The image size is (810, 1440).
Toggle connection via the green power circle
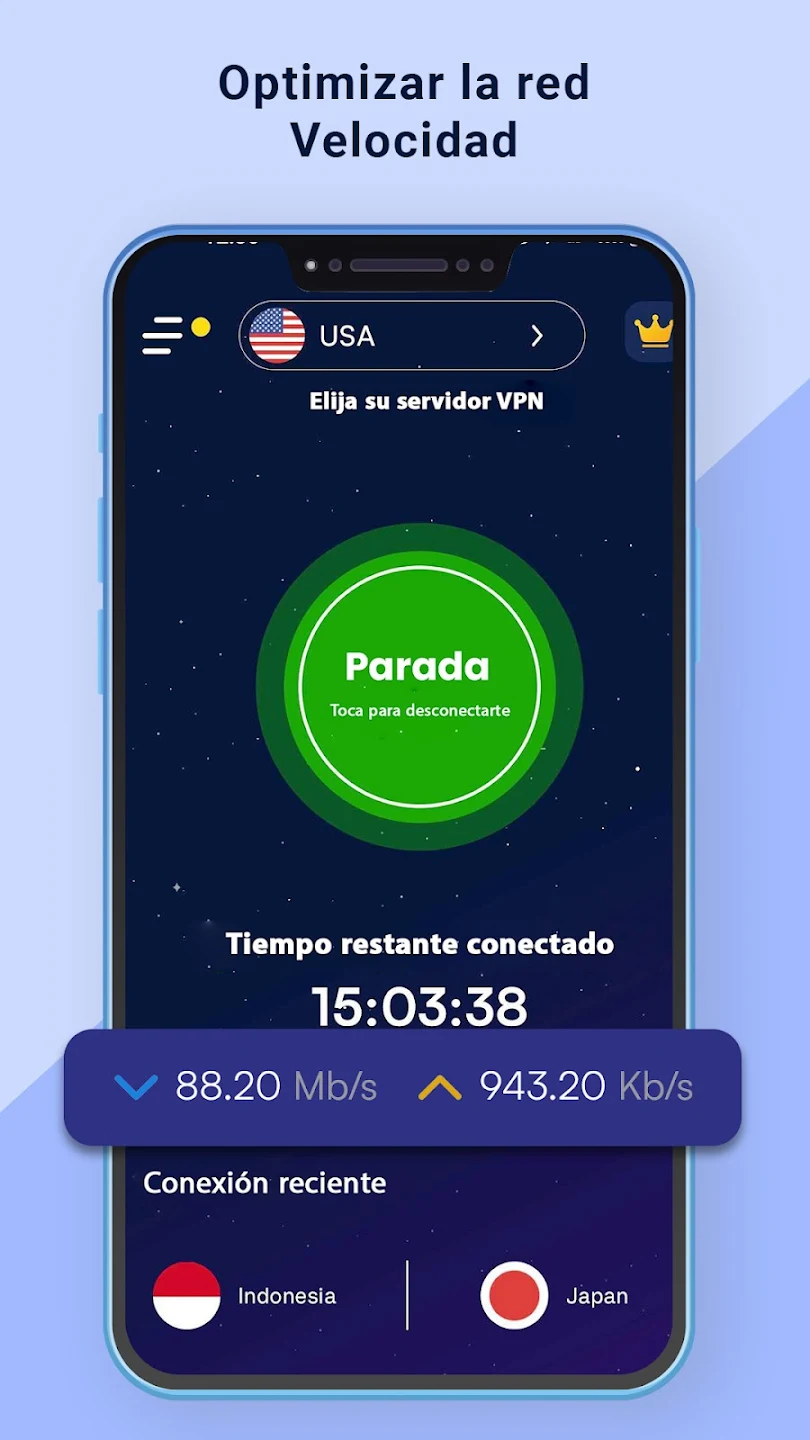[x=417, y=683]
